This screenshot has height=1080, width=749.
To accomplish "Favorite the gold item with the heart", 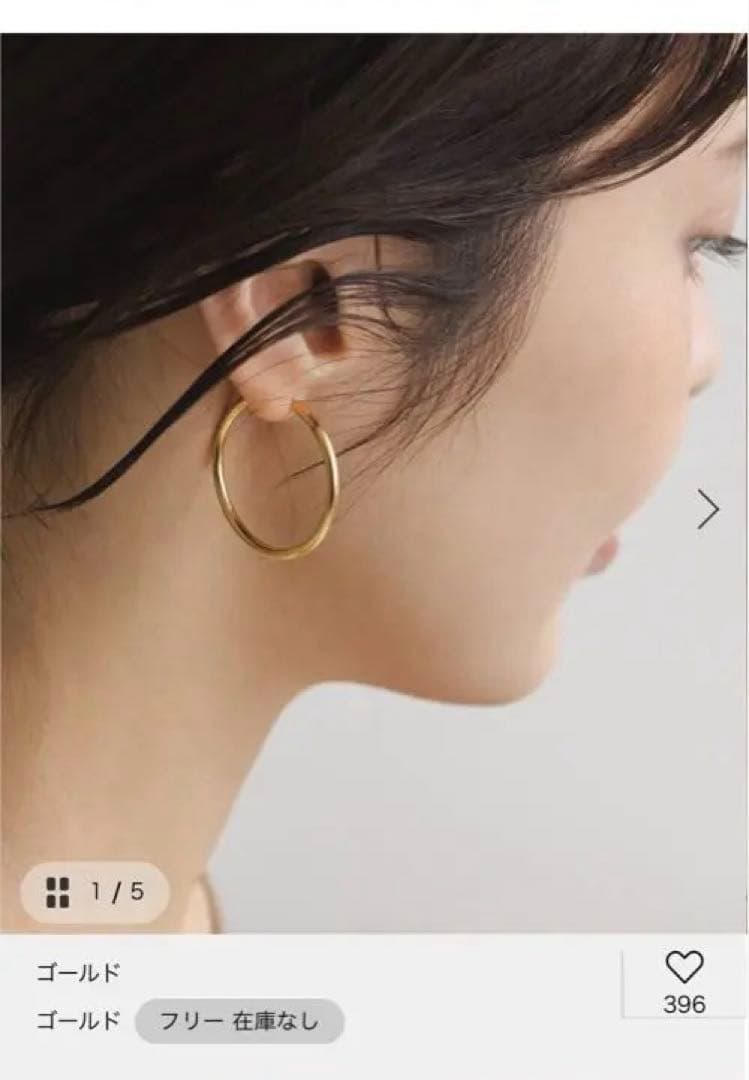I will (x=684, y=968).
